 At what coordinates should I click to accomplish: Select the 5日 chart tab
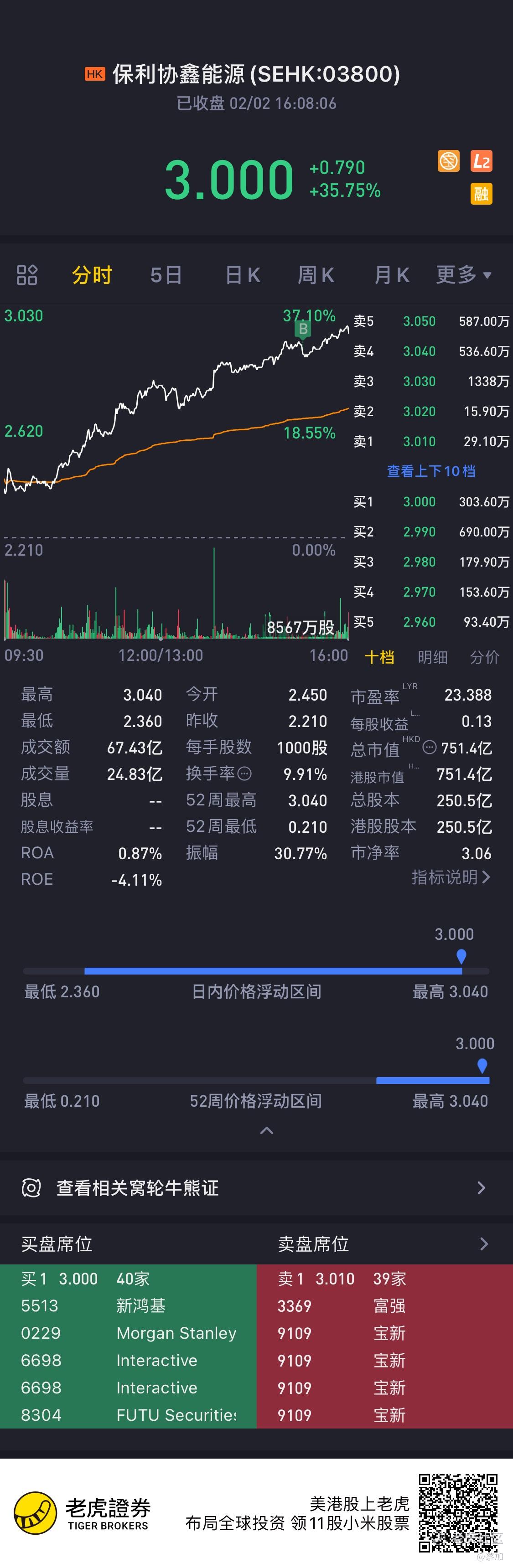pyautogui.click(x=166, y=275)
